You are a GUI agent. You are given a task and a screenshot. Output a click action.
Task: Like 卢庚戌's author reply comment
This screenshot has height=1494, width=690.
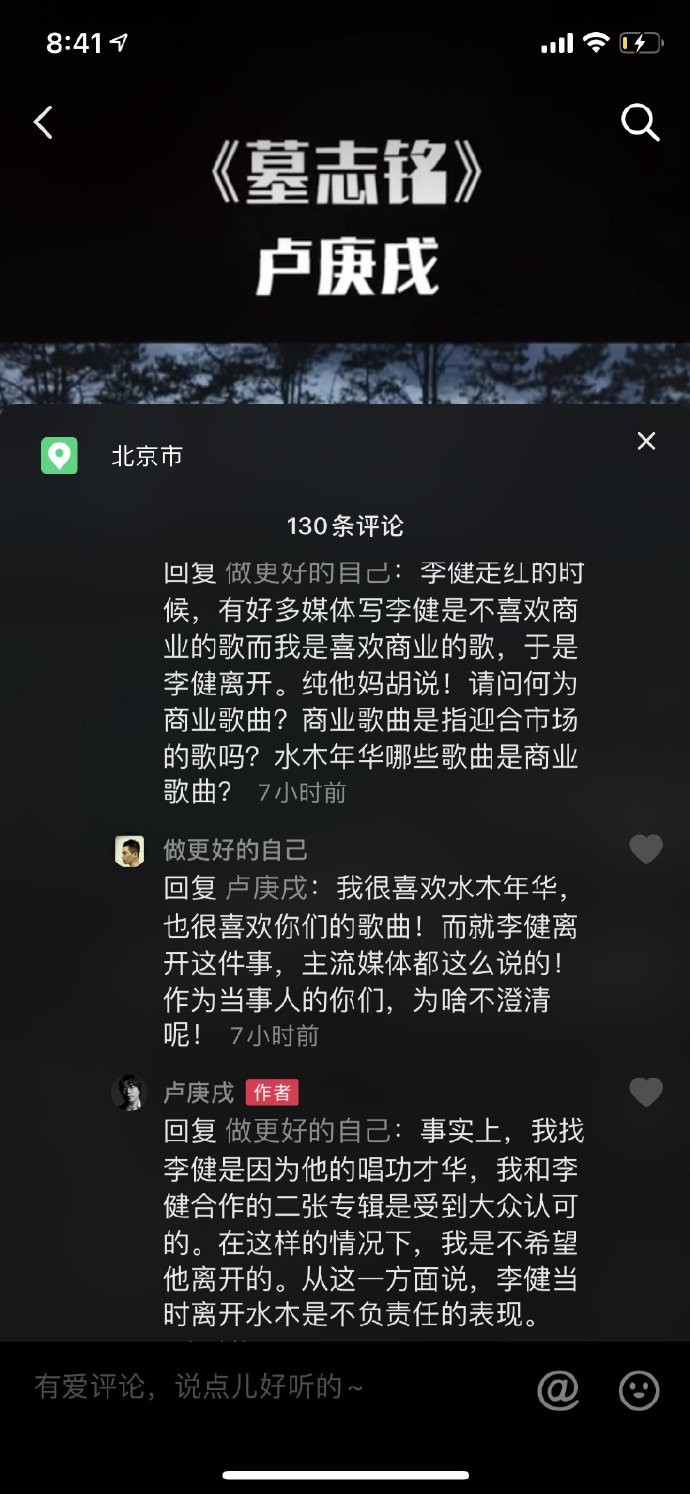(x=646, y=1092)
